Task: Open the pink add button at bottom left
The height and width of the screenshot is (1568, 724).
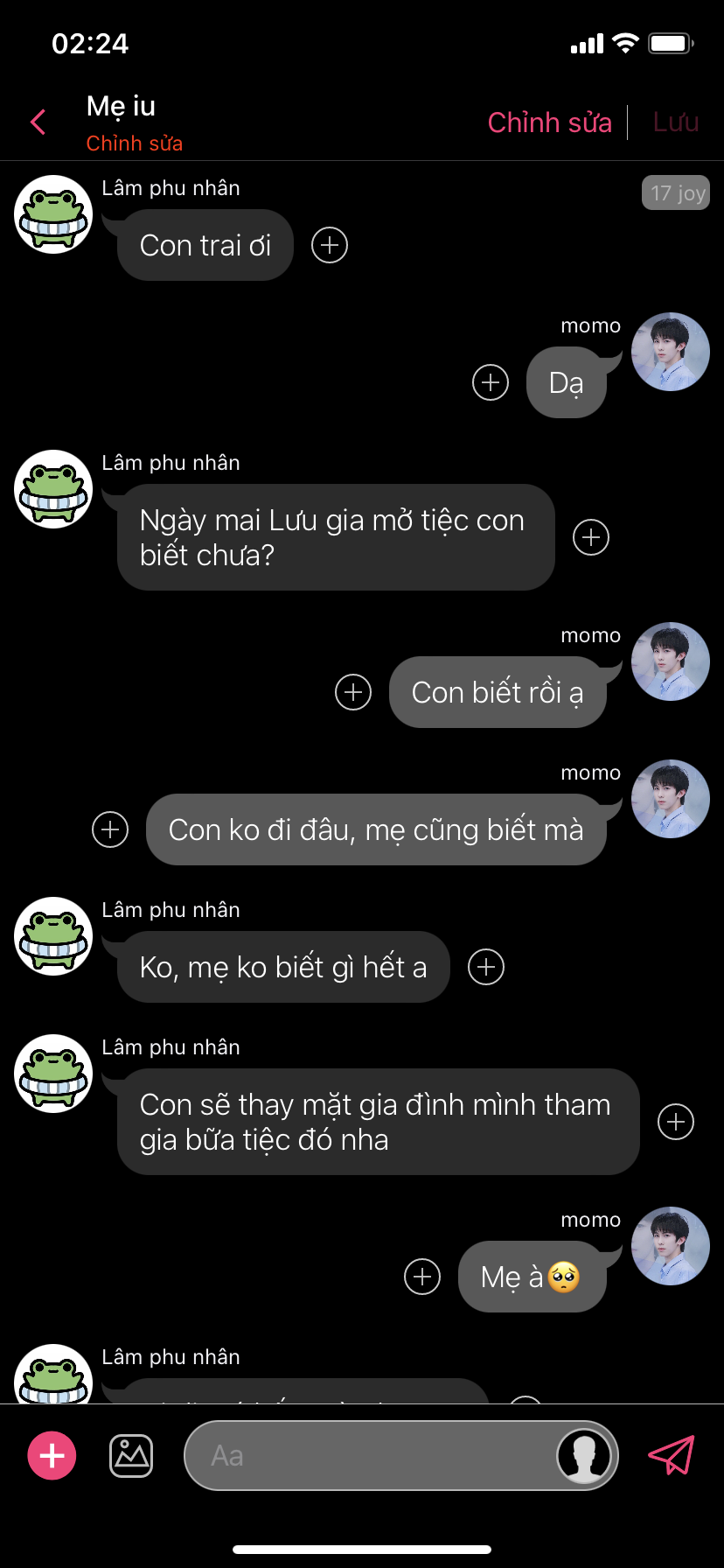Action: coord(52,1455)
